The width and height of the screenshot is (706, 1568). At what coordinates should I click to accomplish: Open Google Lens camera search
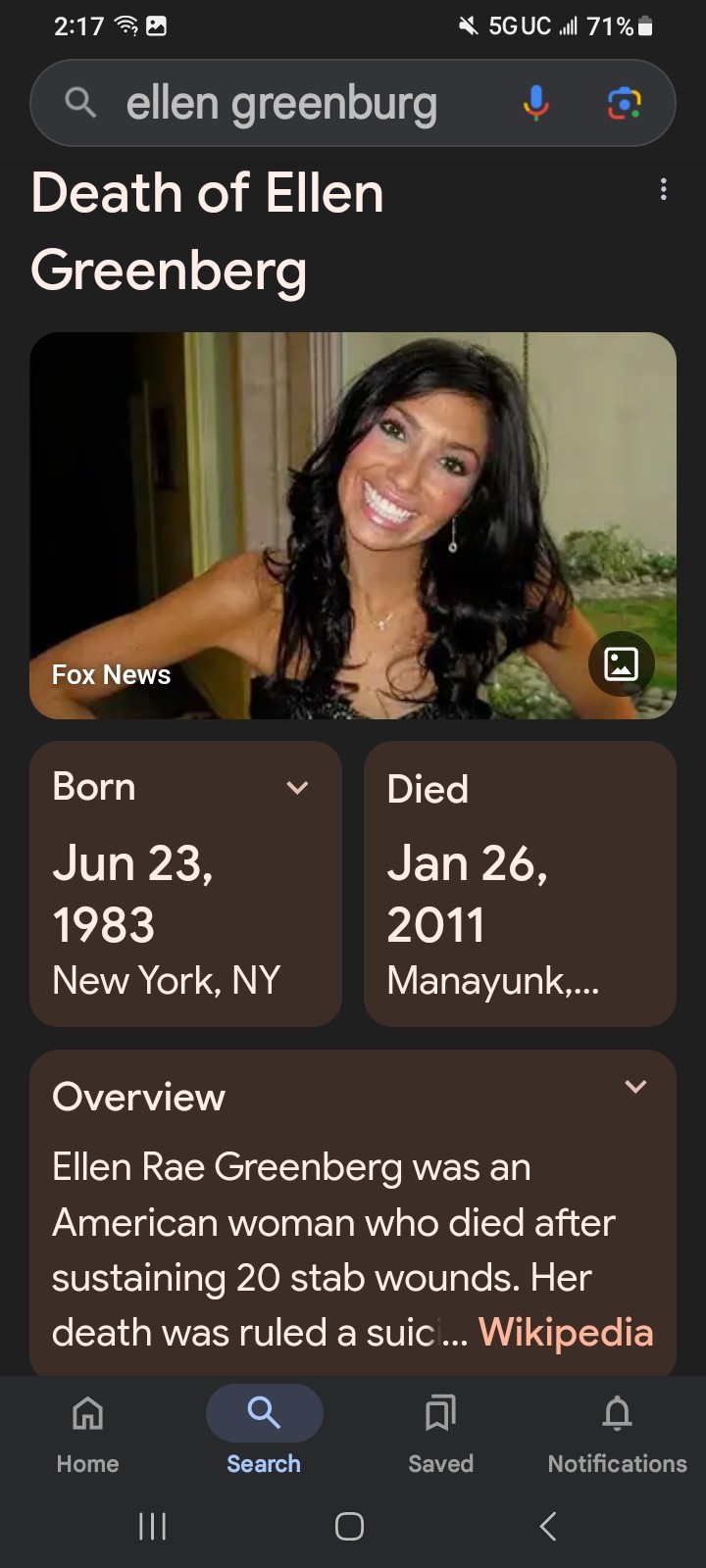click(624, 103)
